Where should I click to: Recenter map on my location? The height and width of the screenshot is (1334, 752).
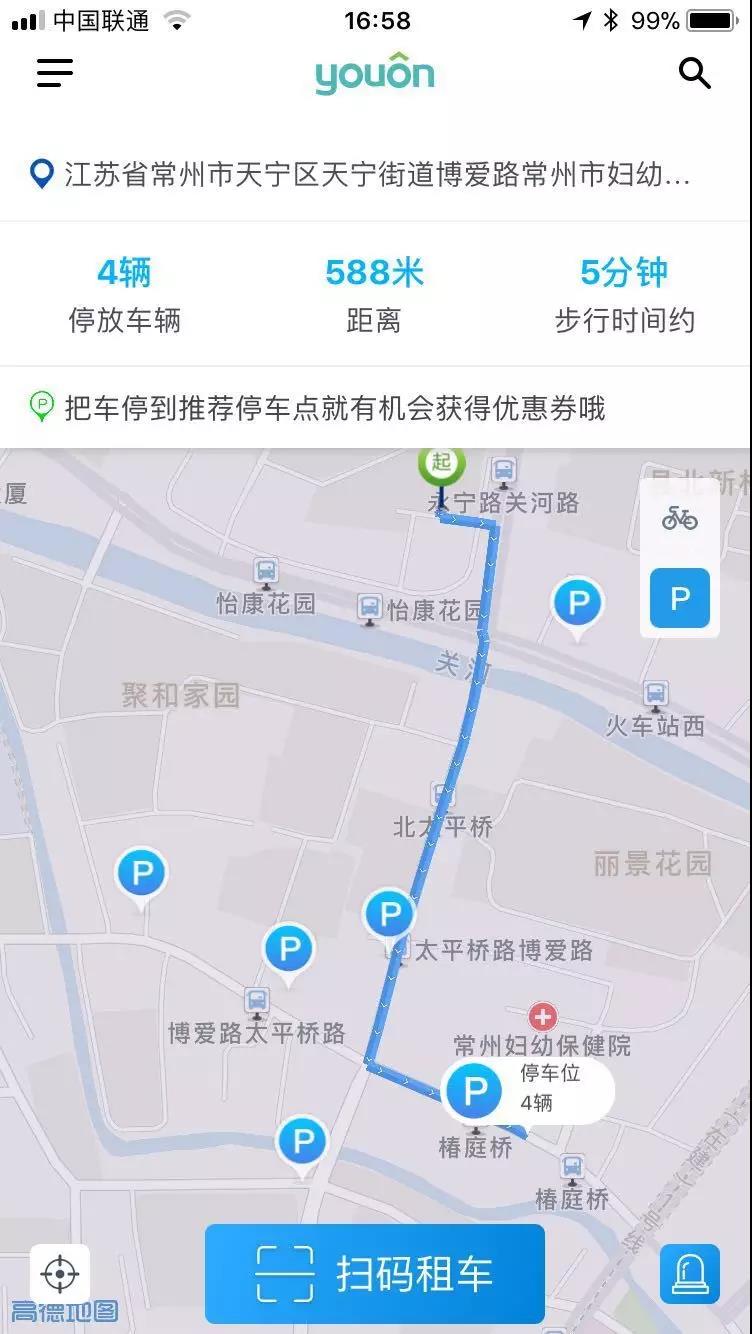click(60, 1274)
